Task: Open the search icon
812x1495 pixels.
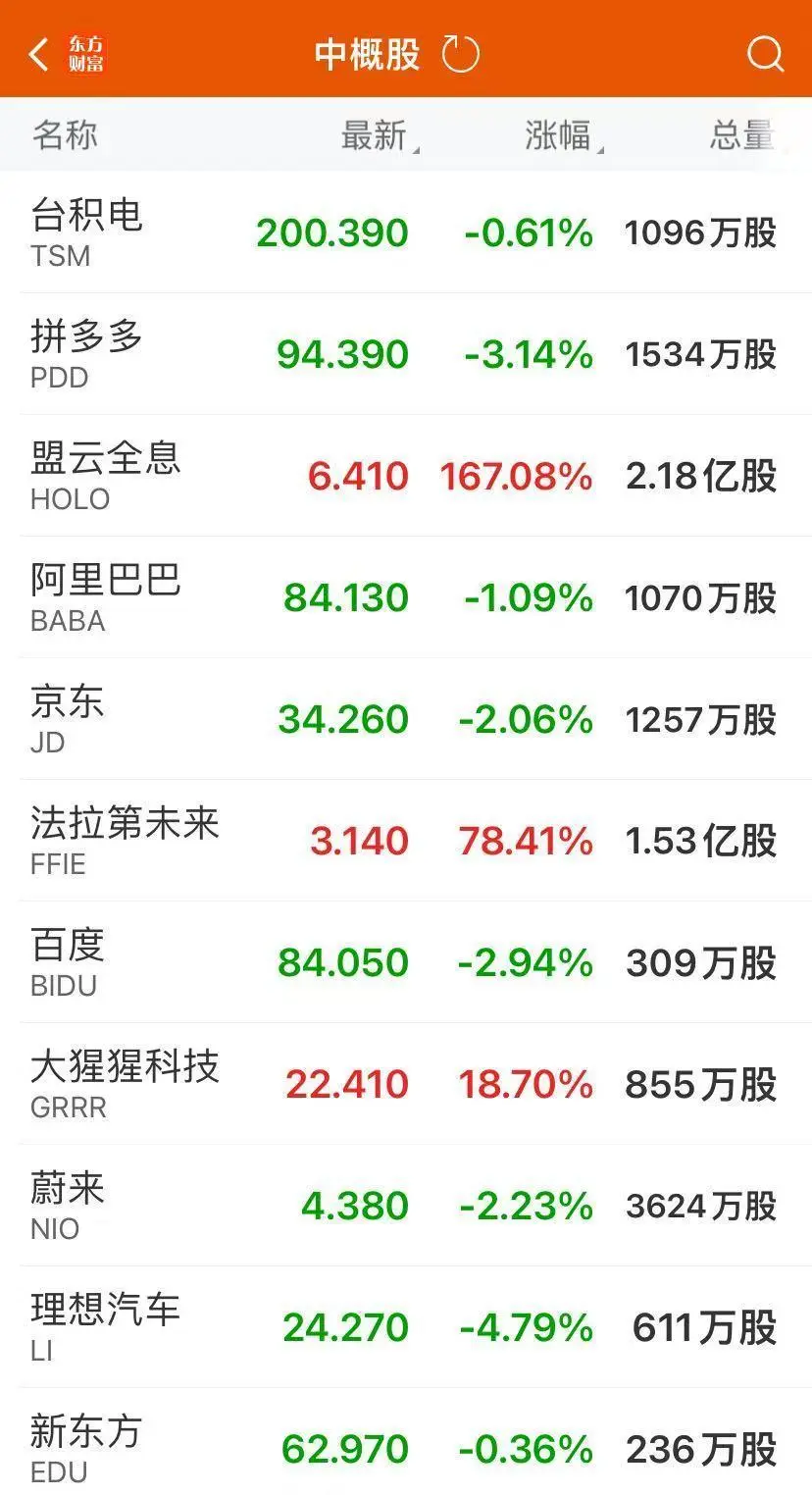Action: coord(765,54)
